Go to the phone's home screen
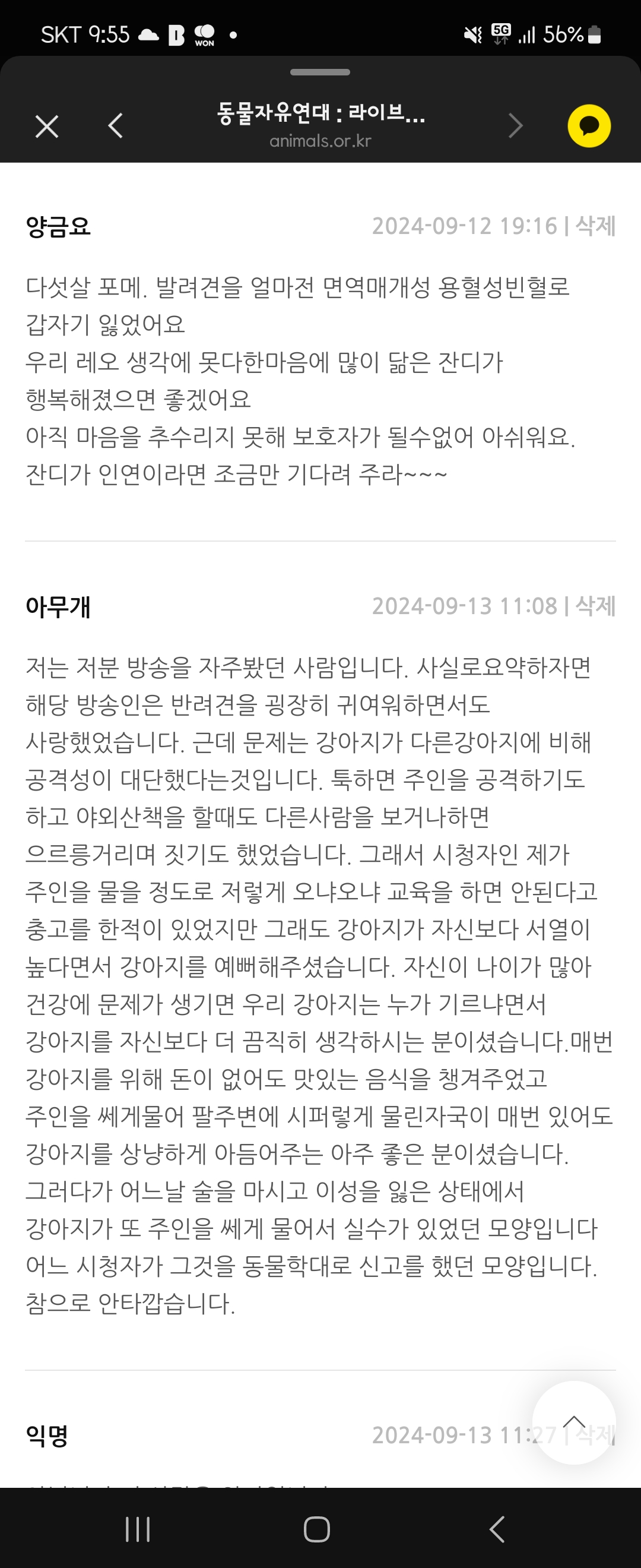Screen dimensions: 641x1568 pyautogui.click(x=317, y=1529)
